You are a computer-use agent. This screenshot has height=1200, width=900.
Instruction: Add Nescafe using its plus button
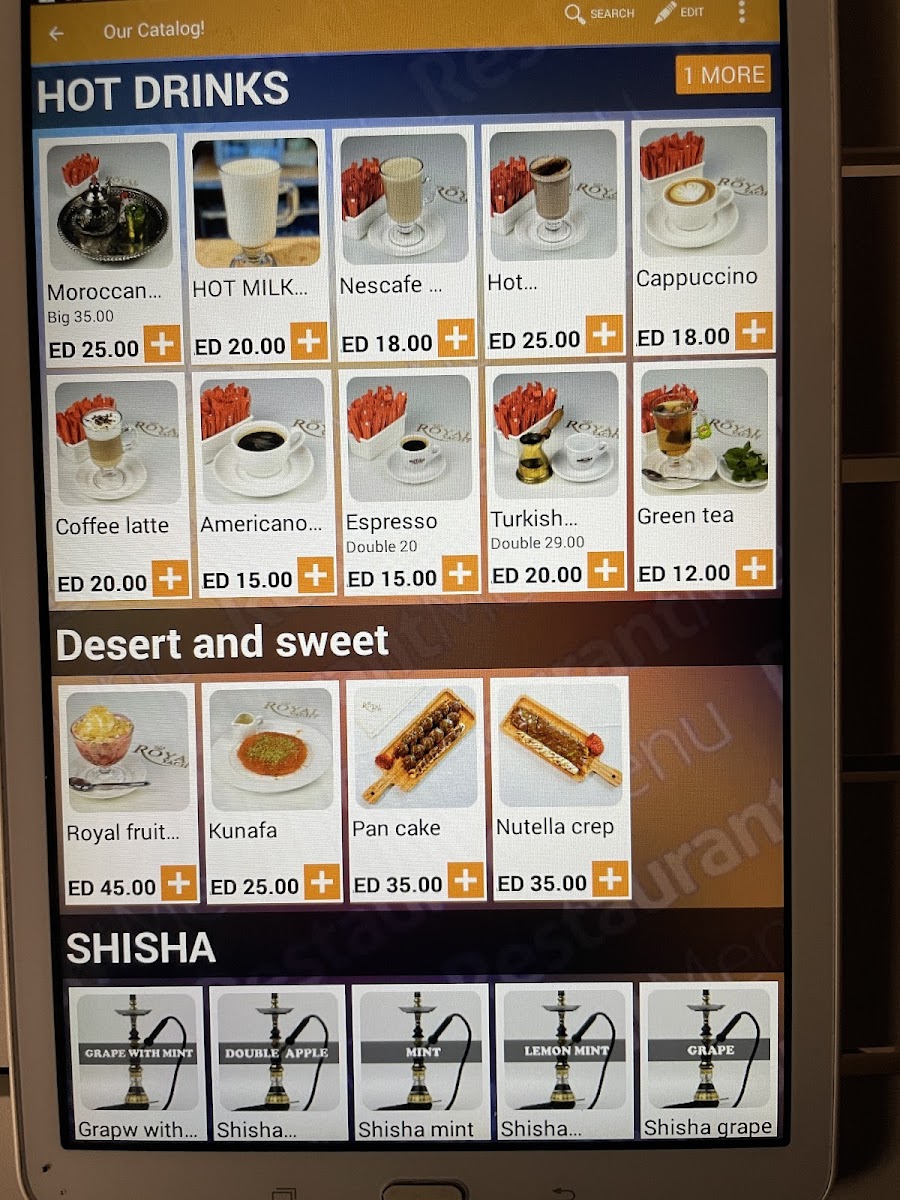(x=456, y=338)
